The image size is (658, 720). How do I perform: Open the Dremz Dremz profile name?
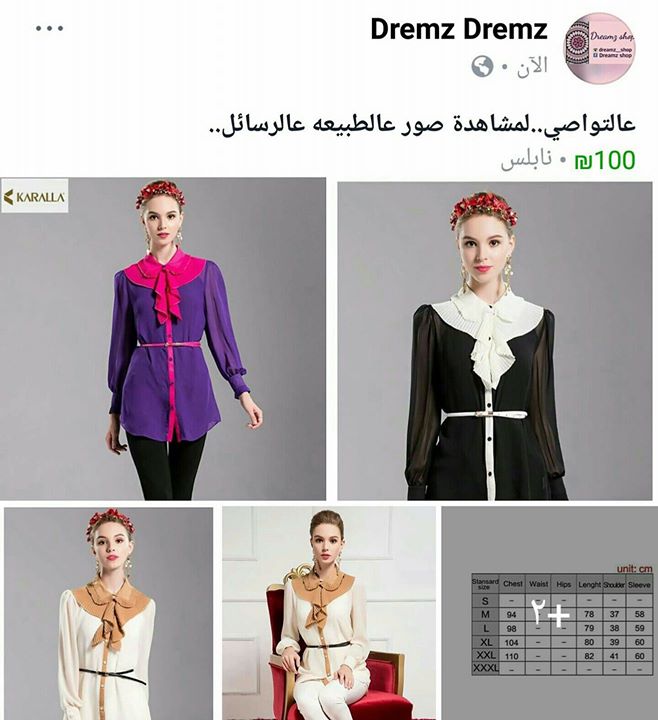(x=460, y=29)
